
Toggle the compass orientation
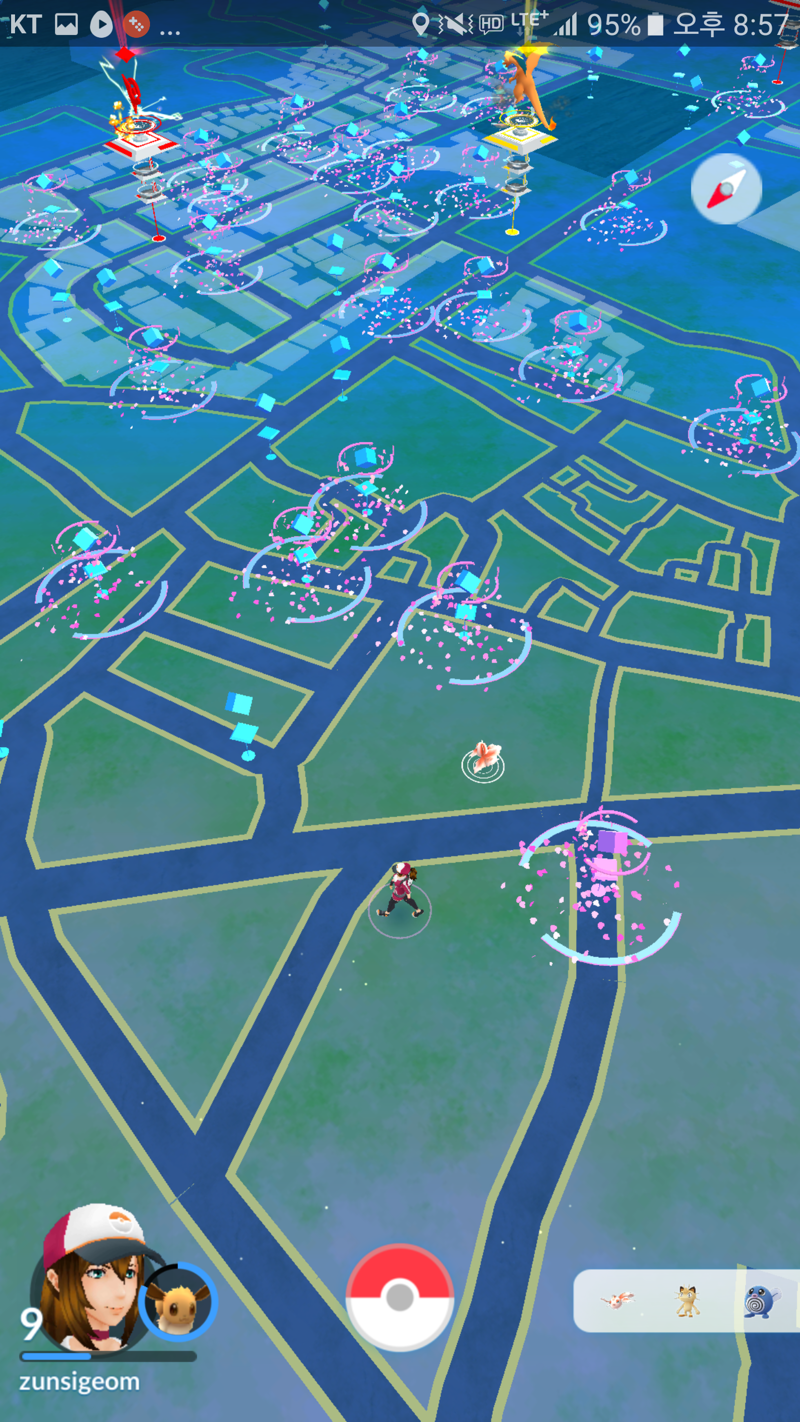(x=726, y=189)
